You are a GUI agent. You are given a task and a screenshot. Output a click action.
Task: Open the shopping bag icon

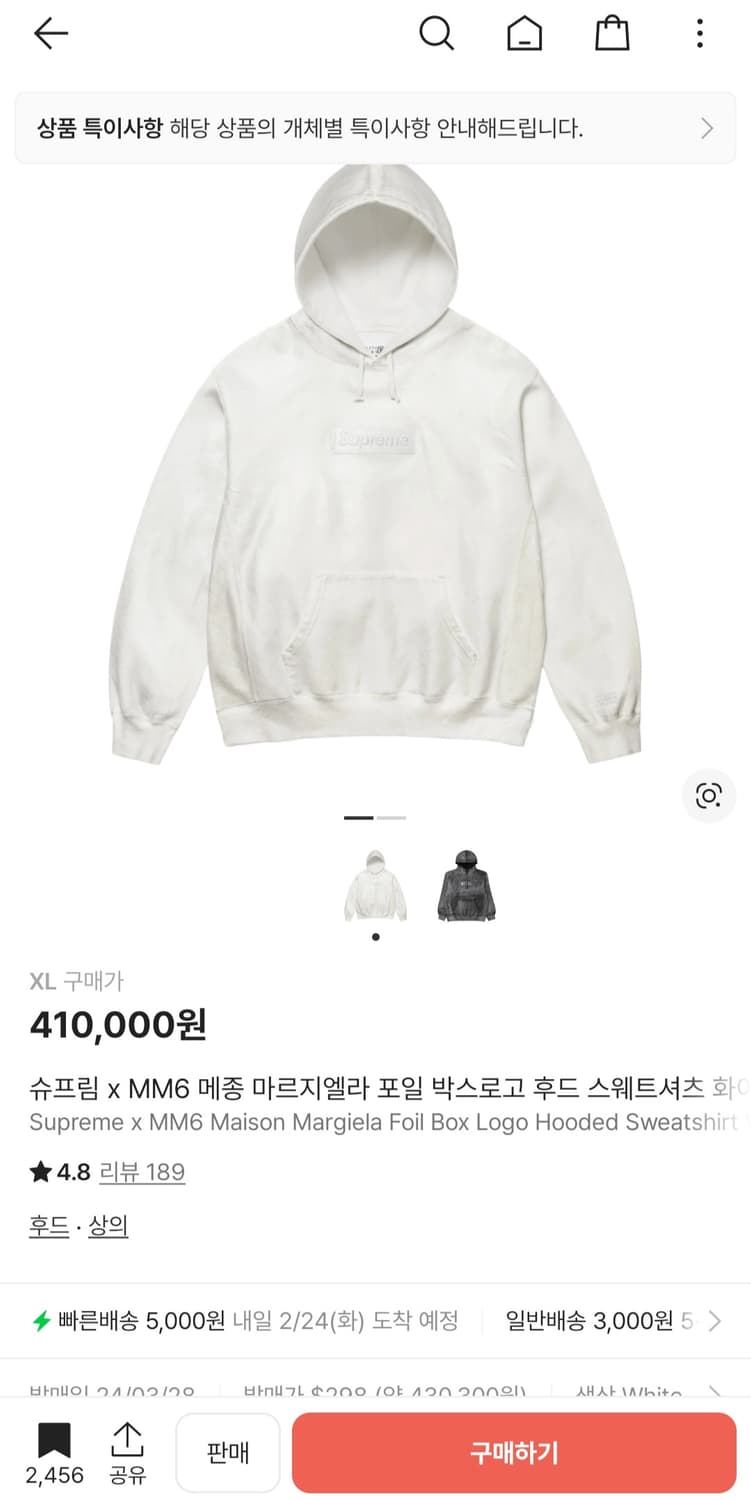612,33
